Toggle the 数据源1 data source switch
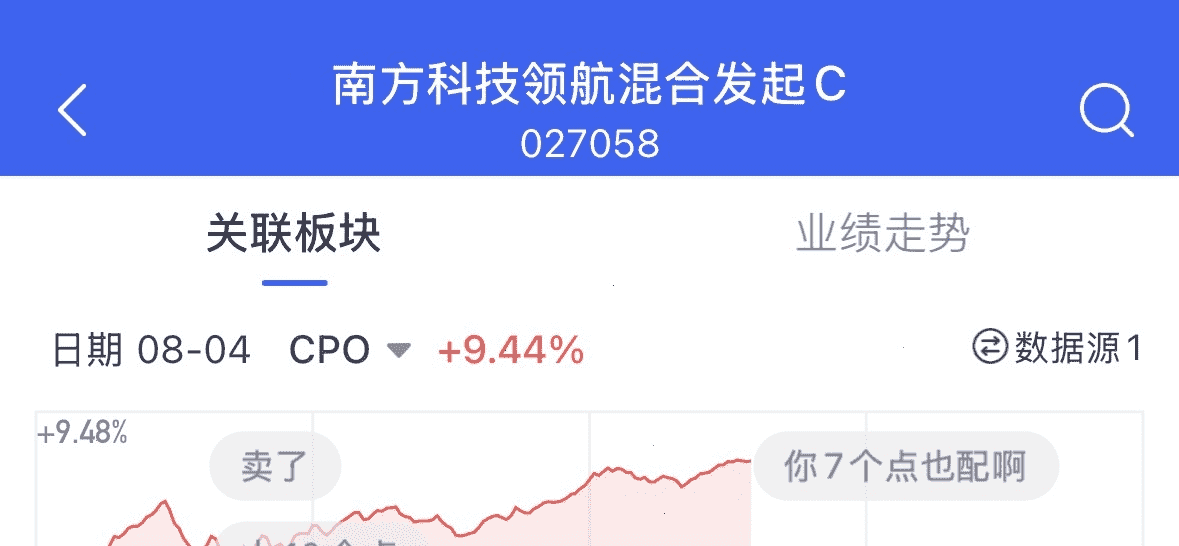Viewport: 1179px width, 546px height. coord(1057,347)
